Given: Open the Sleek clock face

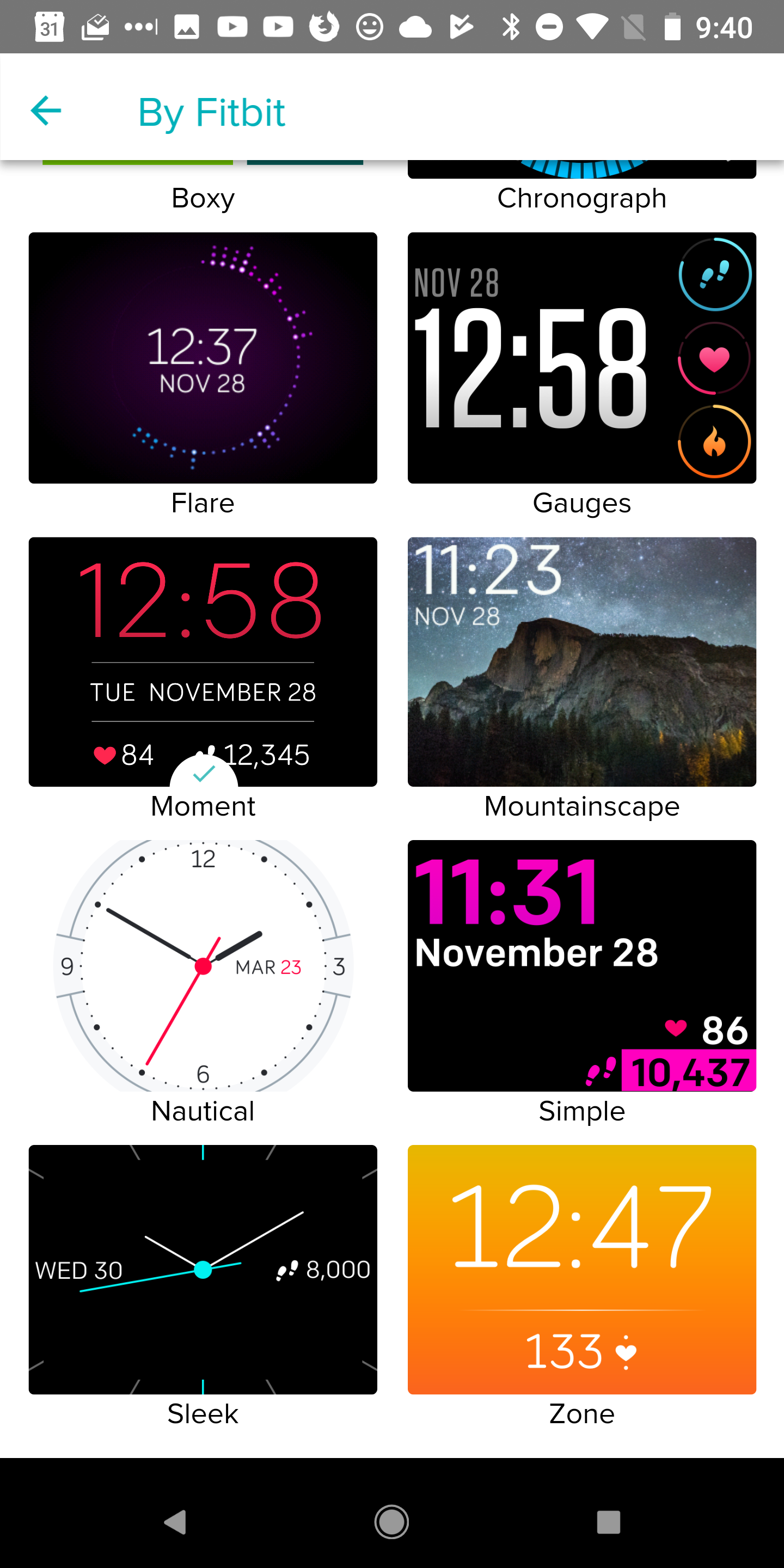Looking at the screenshot, I should coord(203,1269).
